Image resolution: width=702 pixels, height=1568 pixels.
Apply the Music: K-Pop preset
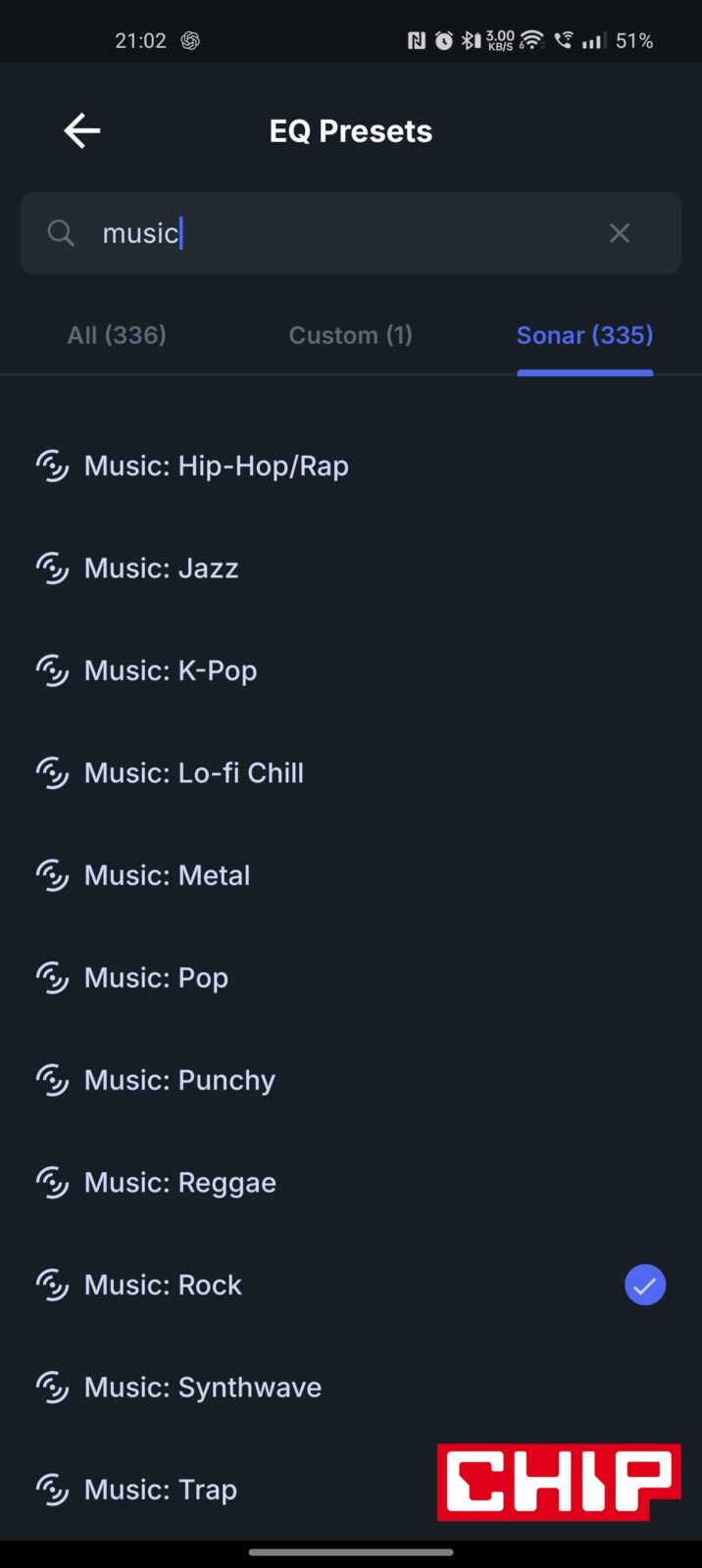[171, 670]
